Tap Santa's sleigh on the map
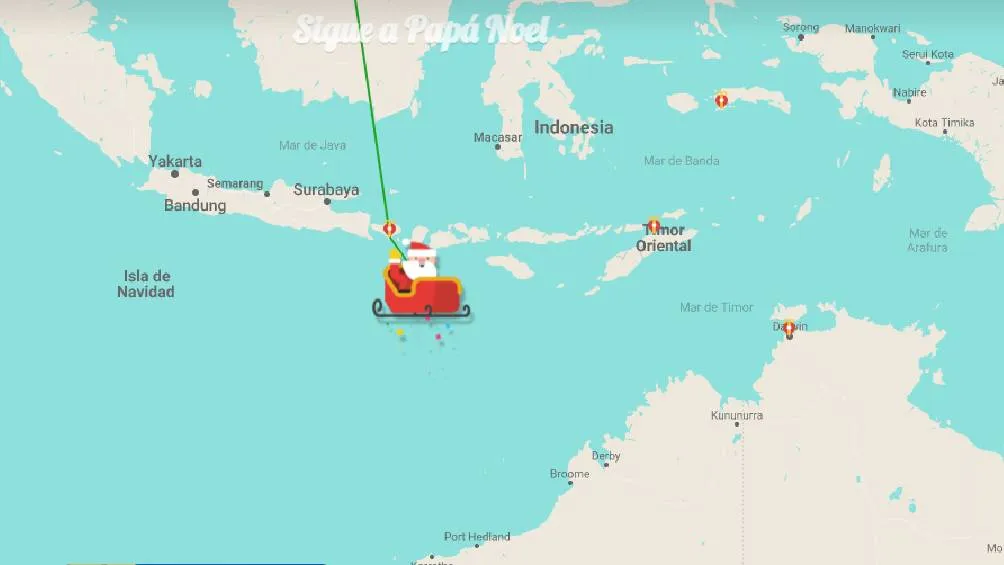 coord(421,287)
